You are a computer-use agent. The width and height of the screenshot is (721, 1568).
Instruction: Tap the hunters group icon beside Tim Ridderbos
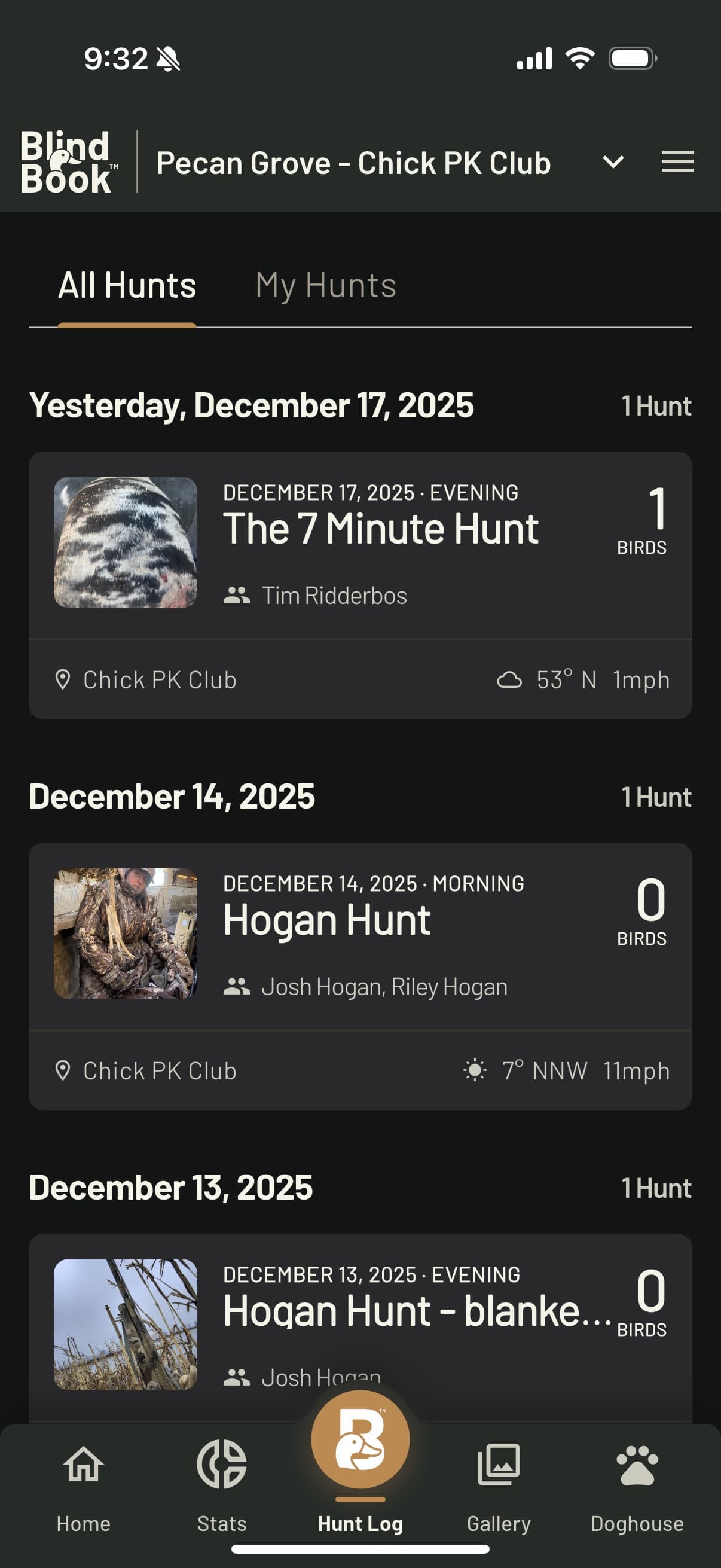238,594
